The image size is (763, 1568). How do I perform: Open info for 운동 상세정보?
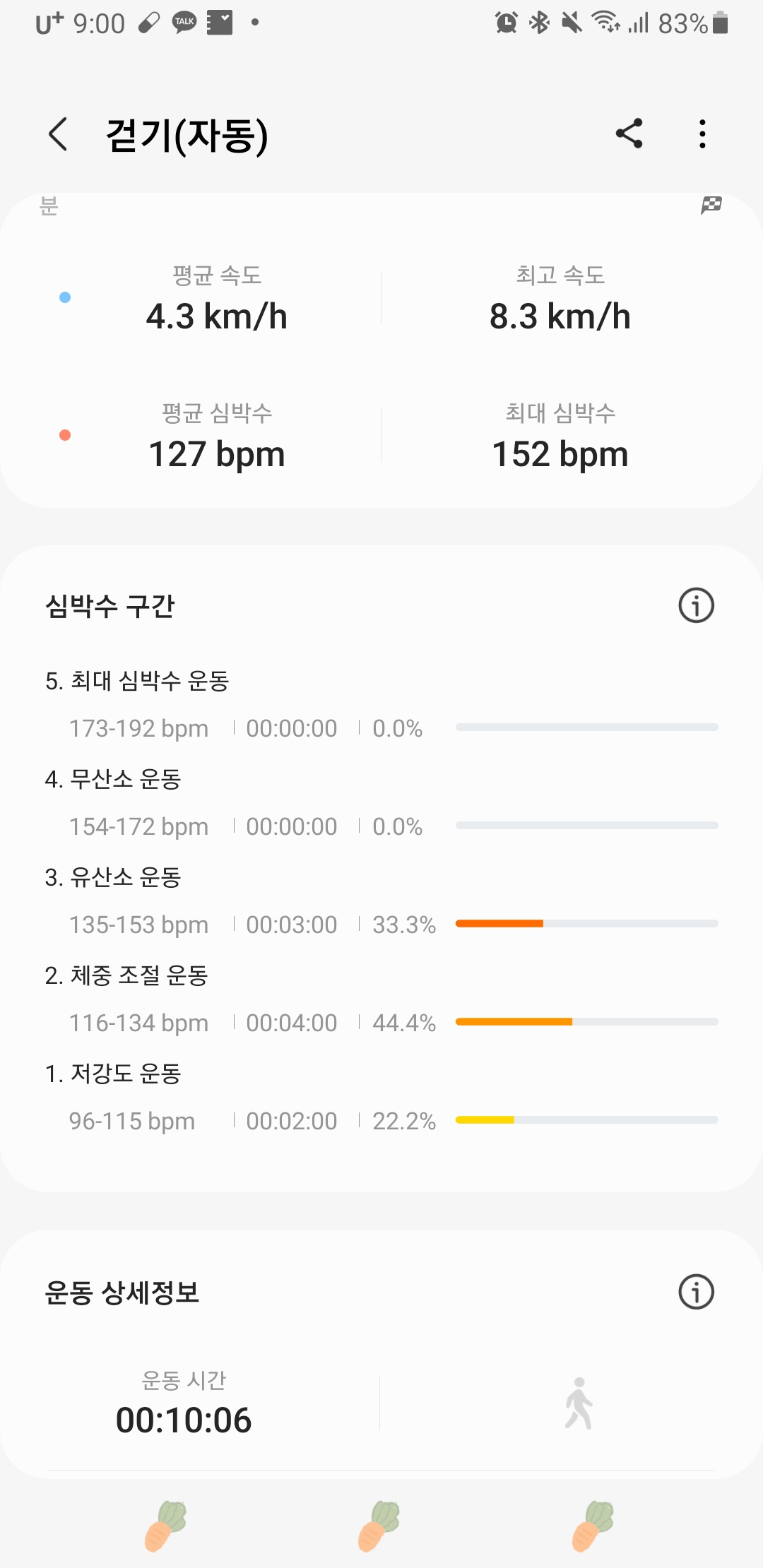tap(696, 1292)
